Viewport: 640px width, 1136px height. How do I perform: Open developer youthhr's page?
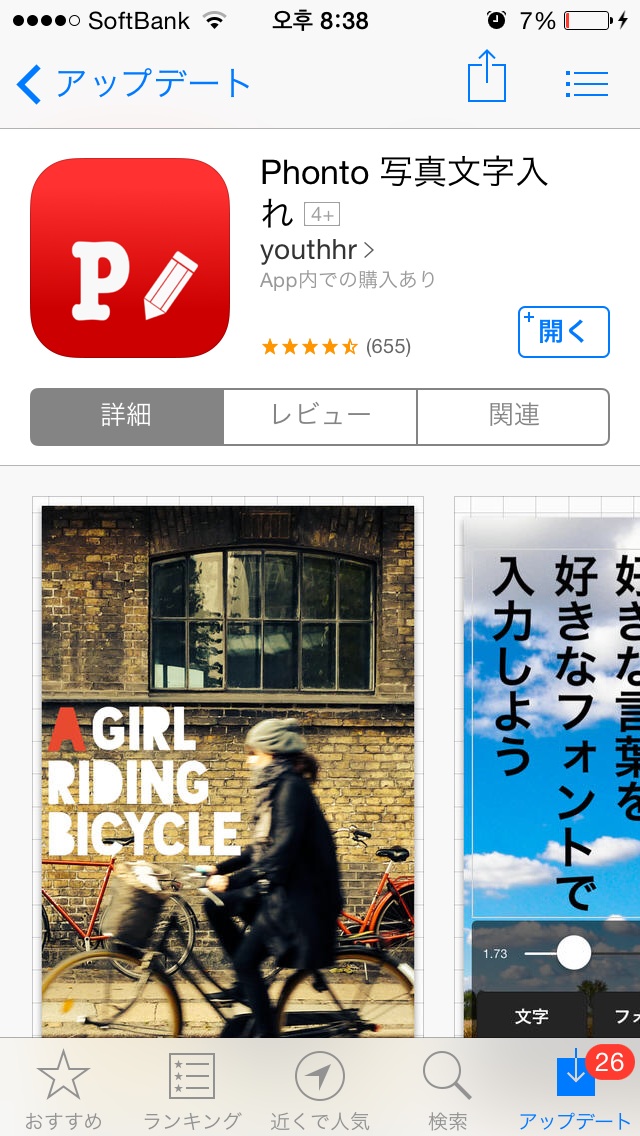317,249
